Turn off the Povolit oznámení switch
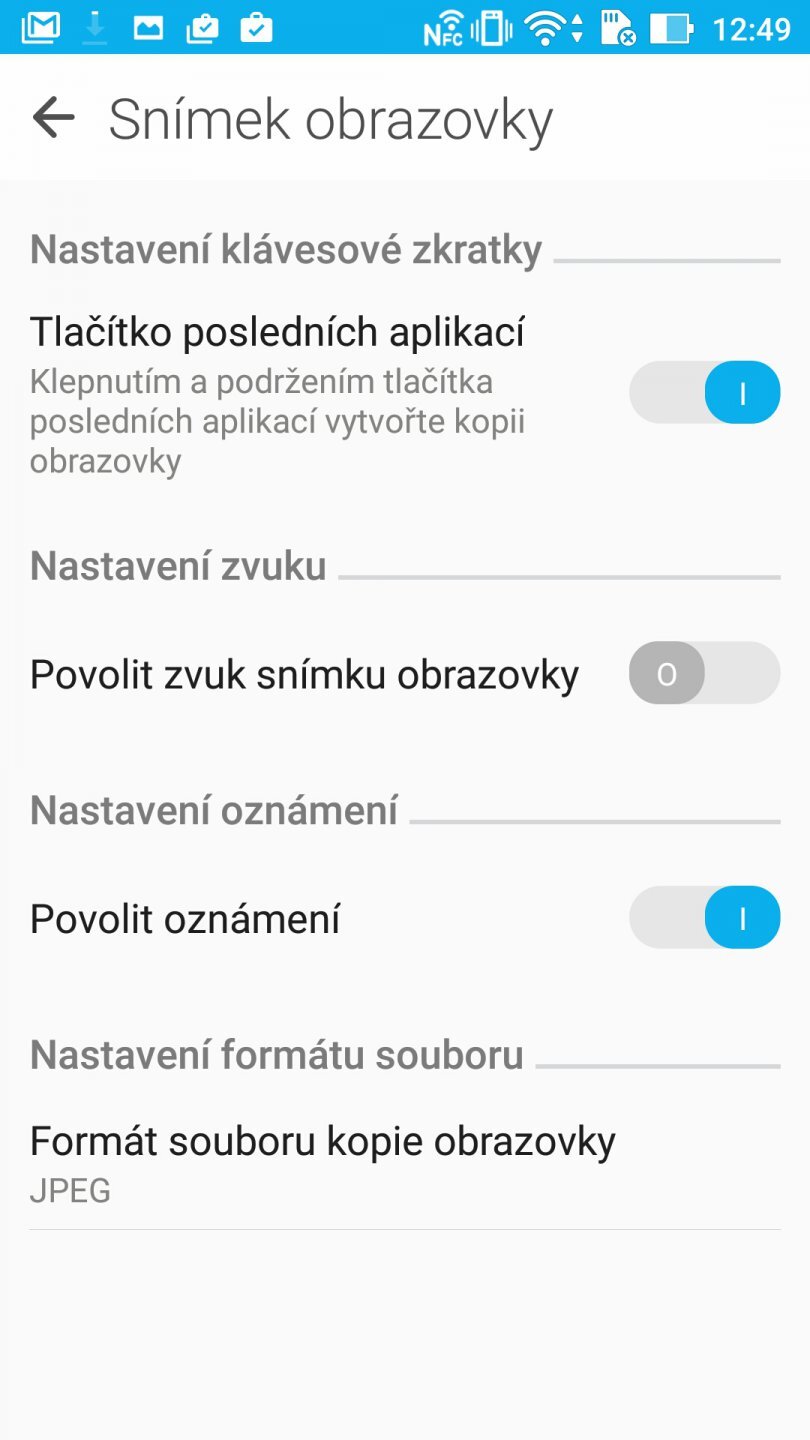The image size is (810, 1440). pos(704,917)
